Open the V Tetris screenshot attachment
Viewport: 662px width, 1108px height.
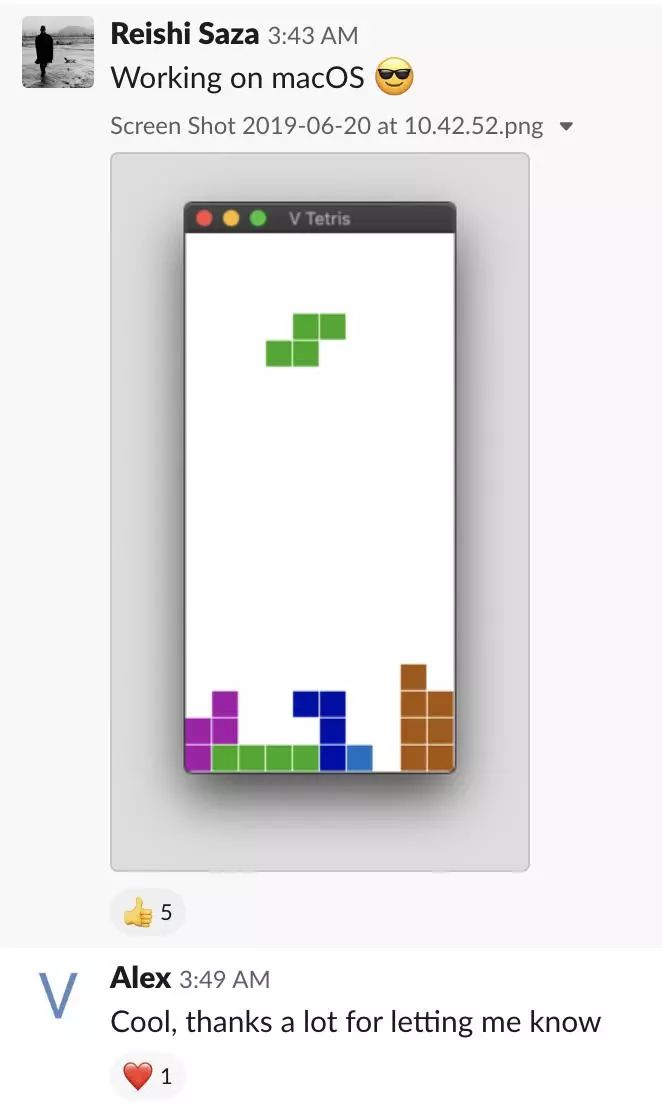click(x=319, y=511)
